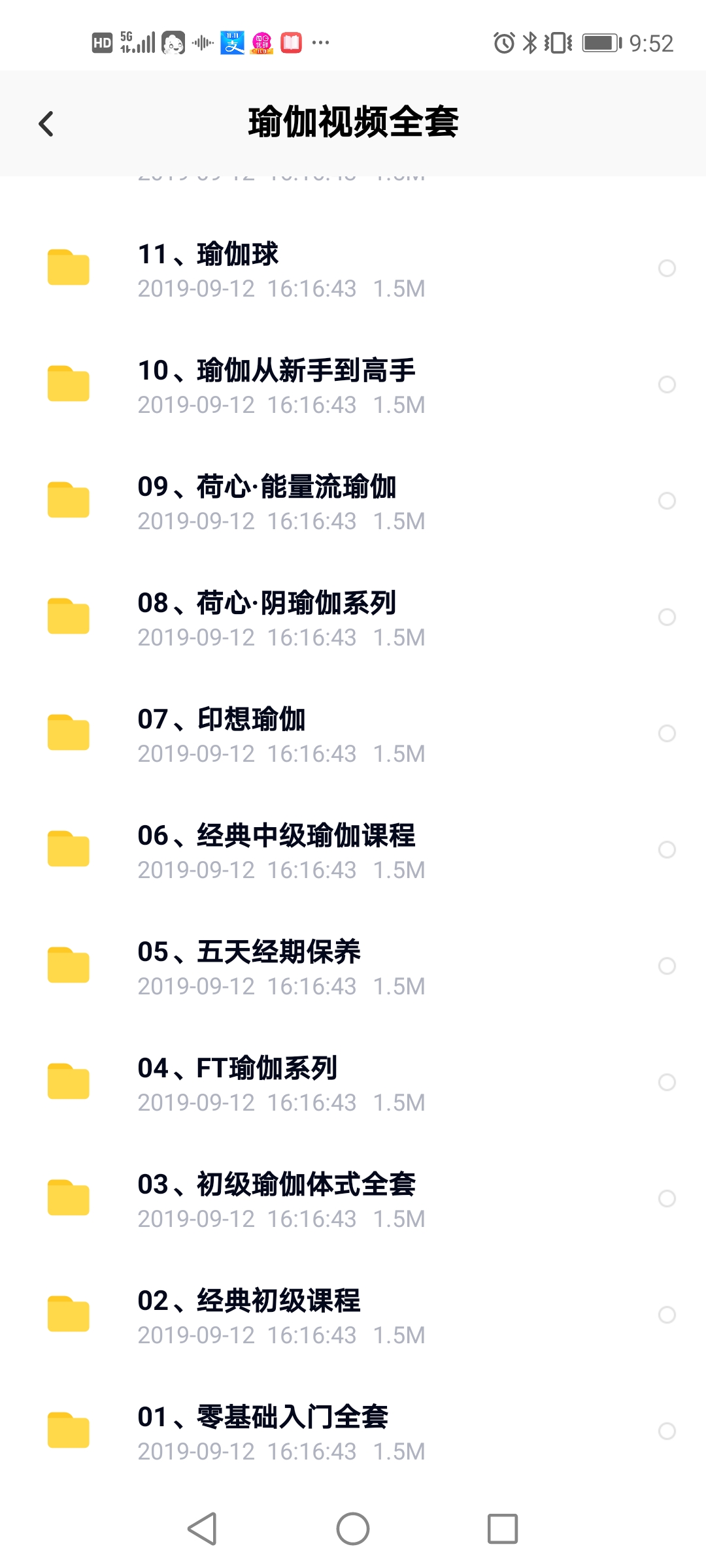Select the circle next to 07、印想瑜伽

point(667,733)
